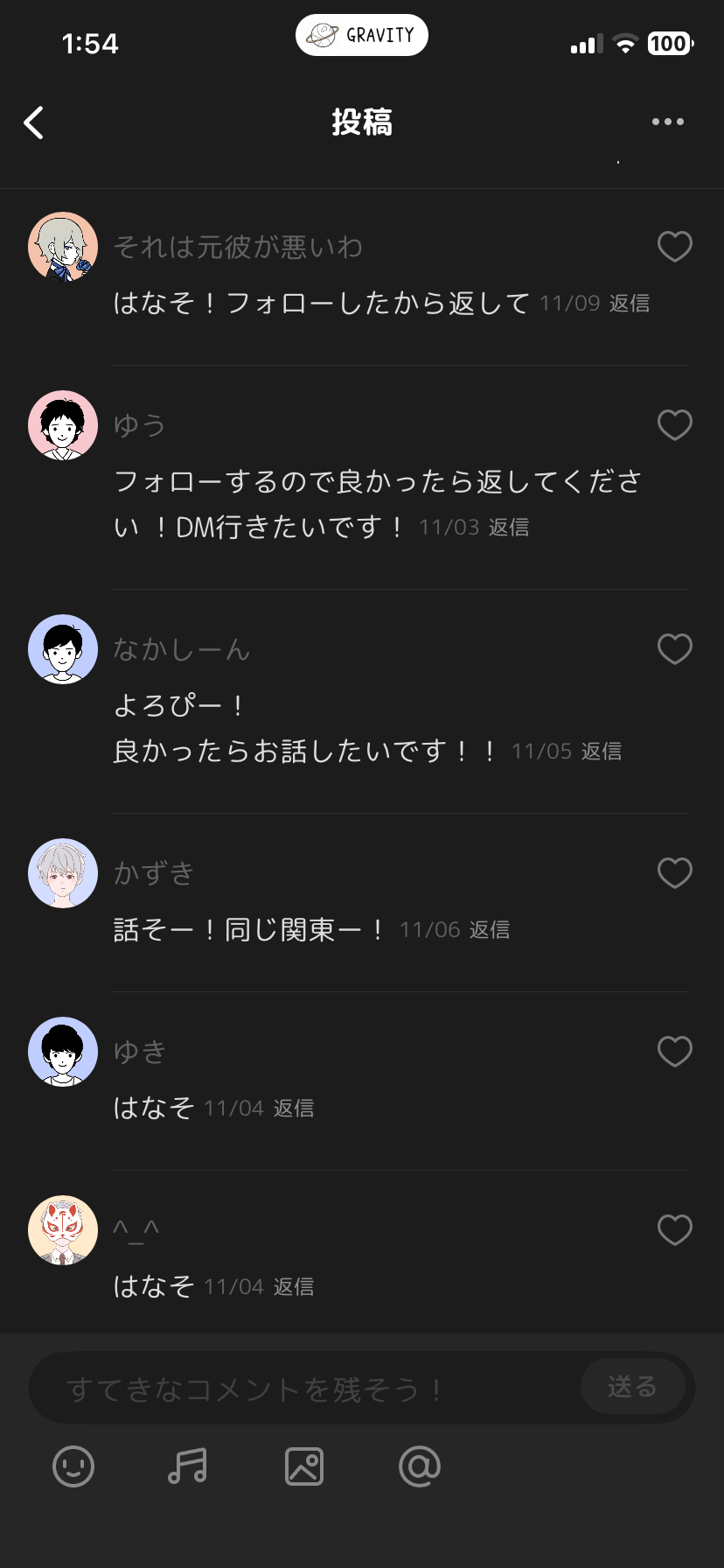Screen dimensions: 724x1568
Task: Like かずき's comment
Action: [674, 873]
